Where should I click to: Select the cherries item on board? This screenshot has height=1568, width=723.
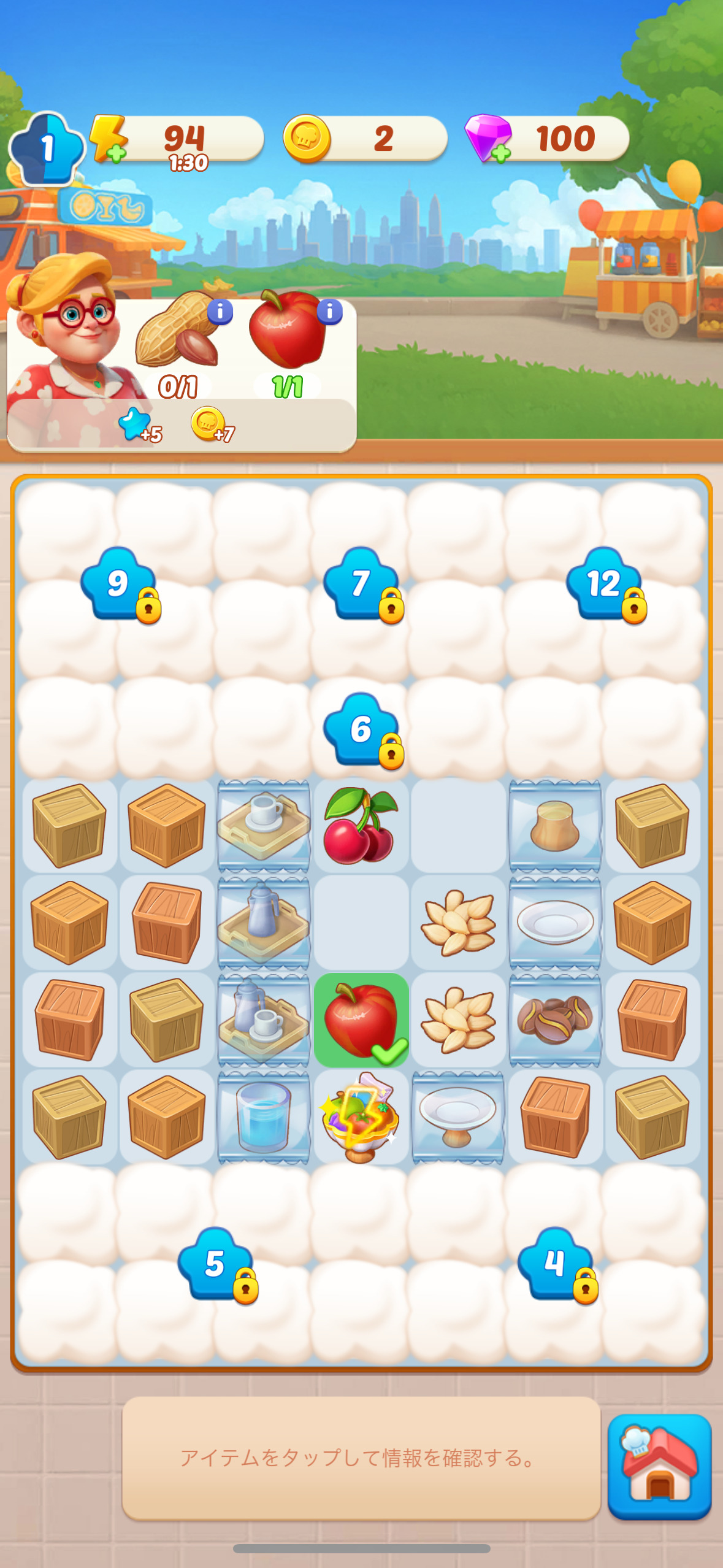[361, 825]
